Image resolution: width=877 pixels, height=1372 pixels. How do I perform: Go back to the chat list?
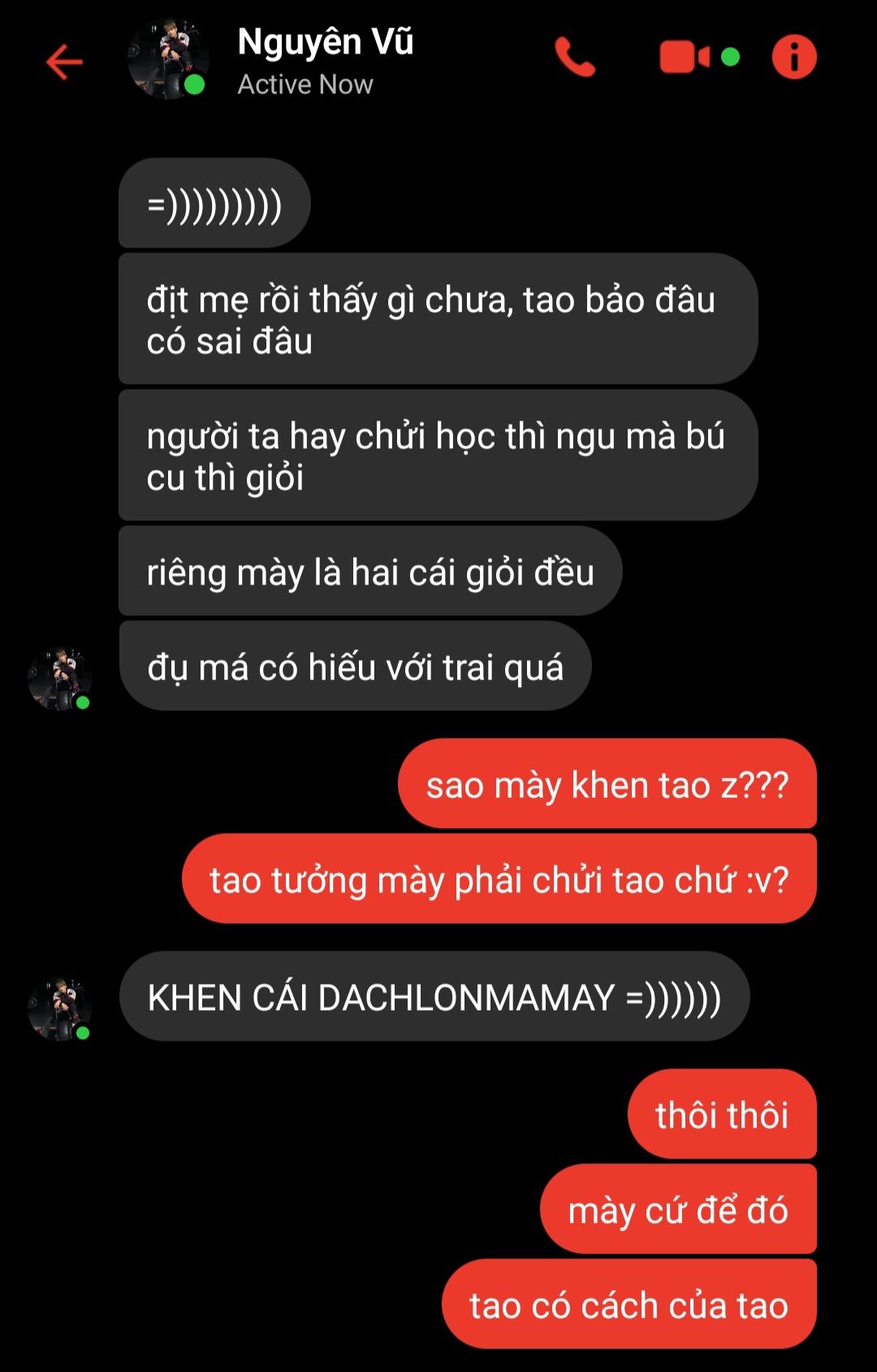(64, 62)
